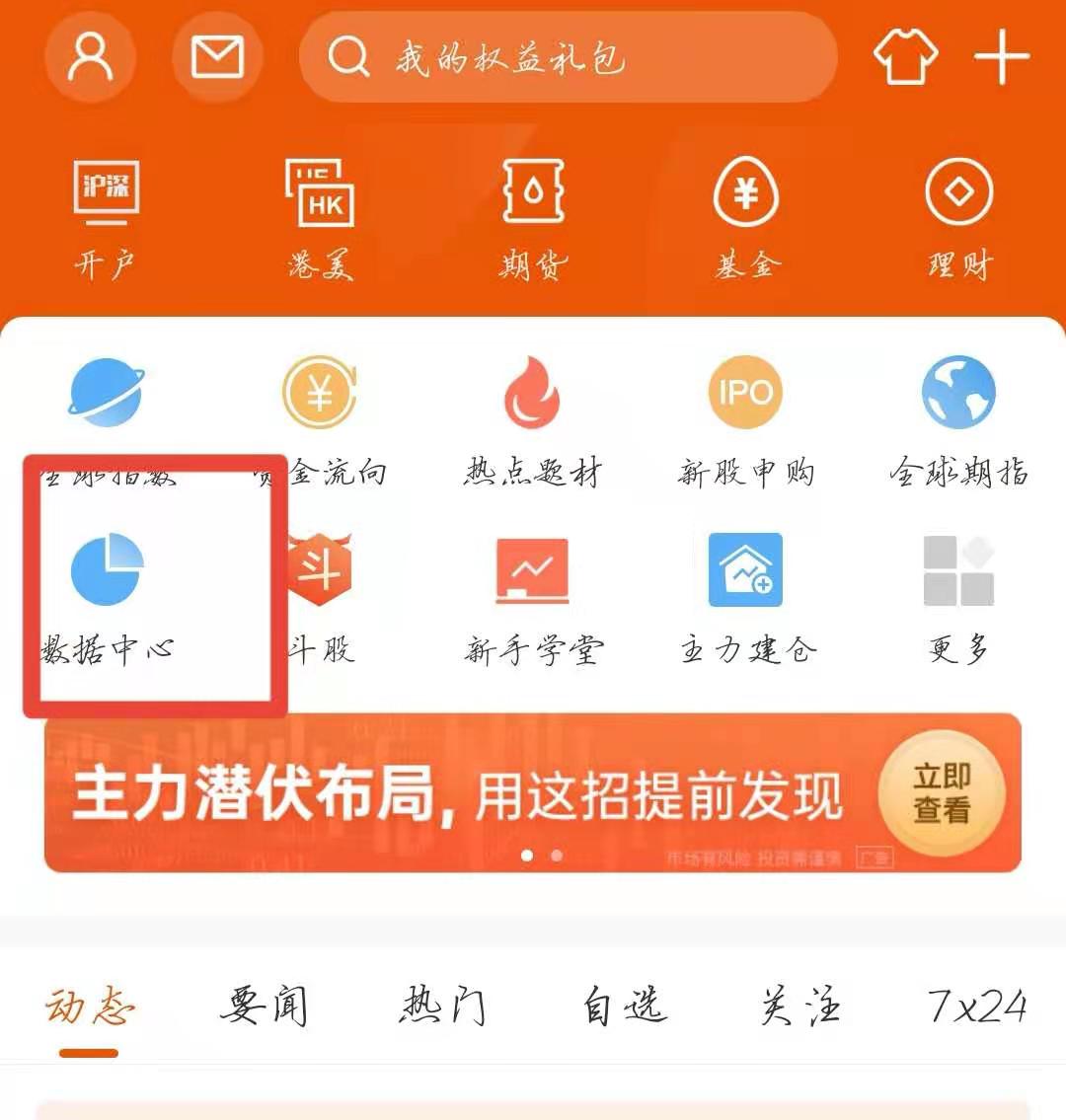
Task: Open the user profile icon
Action: tap(90, 57)
